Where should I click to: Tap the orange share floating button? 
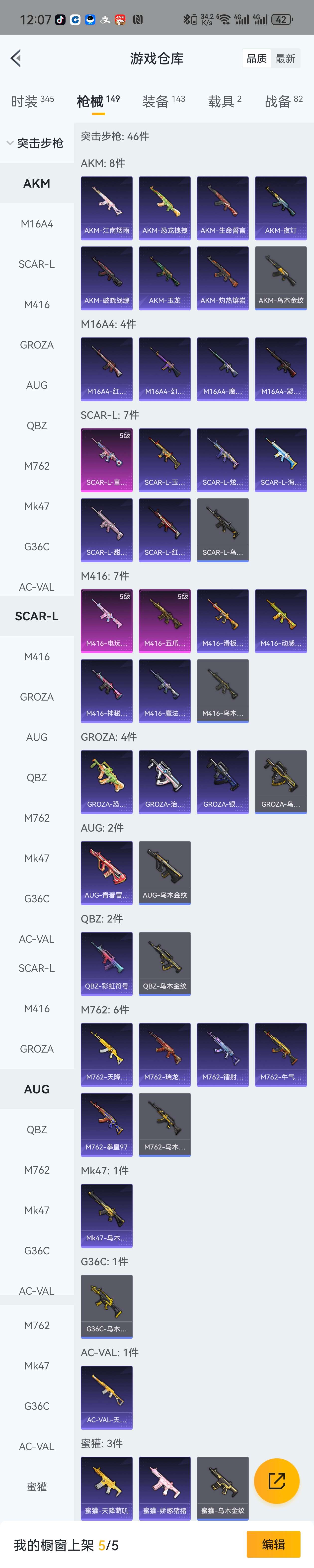[276, 1480]
